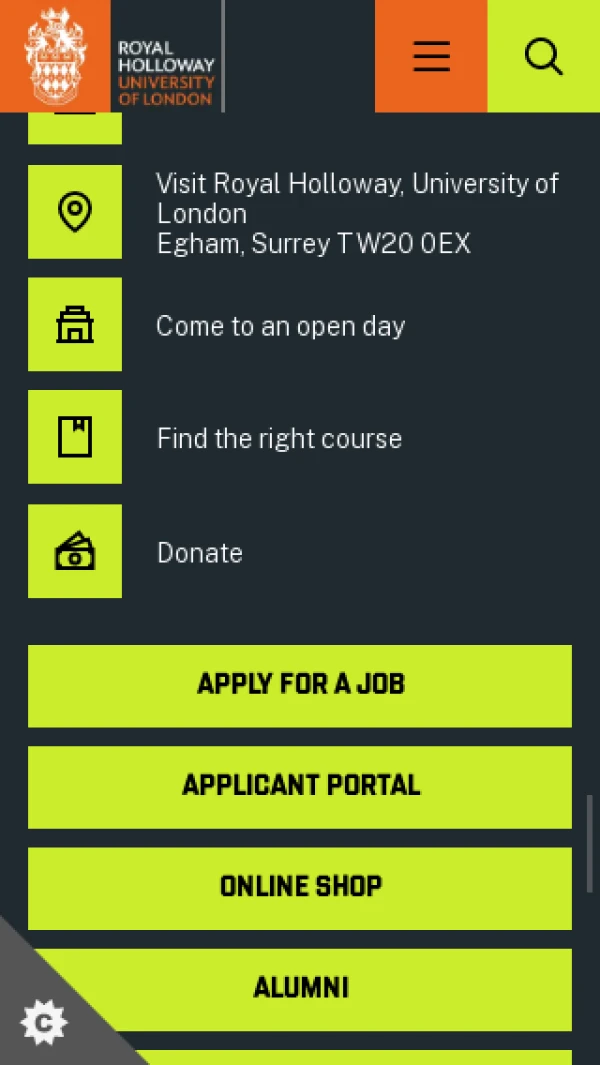Open the site search
The image size is (600, 1065).
[x=543, y=56]
